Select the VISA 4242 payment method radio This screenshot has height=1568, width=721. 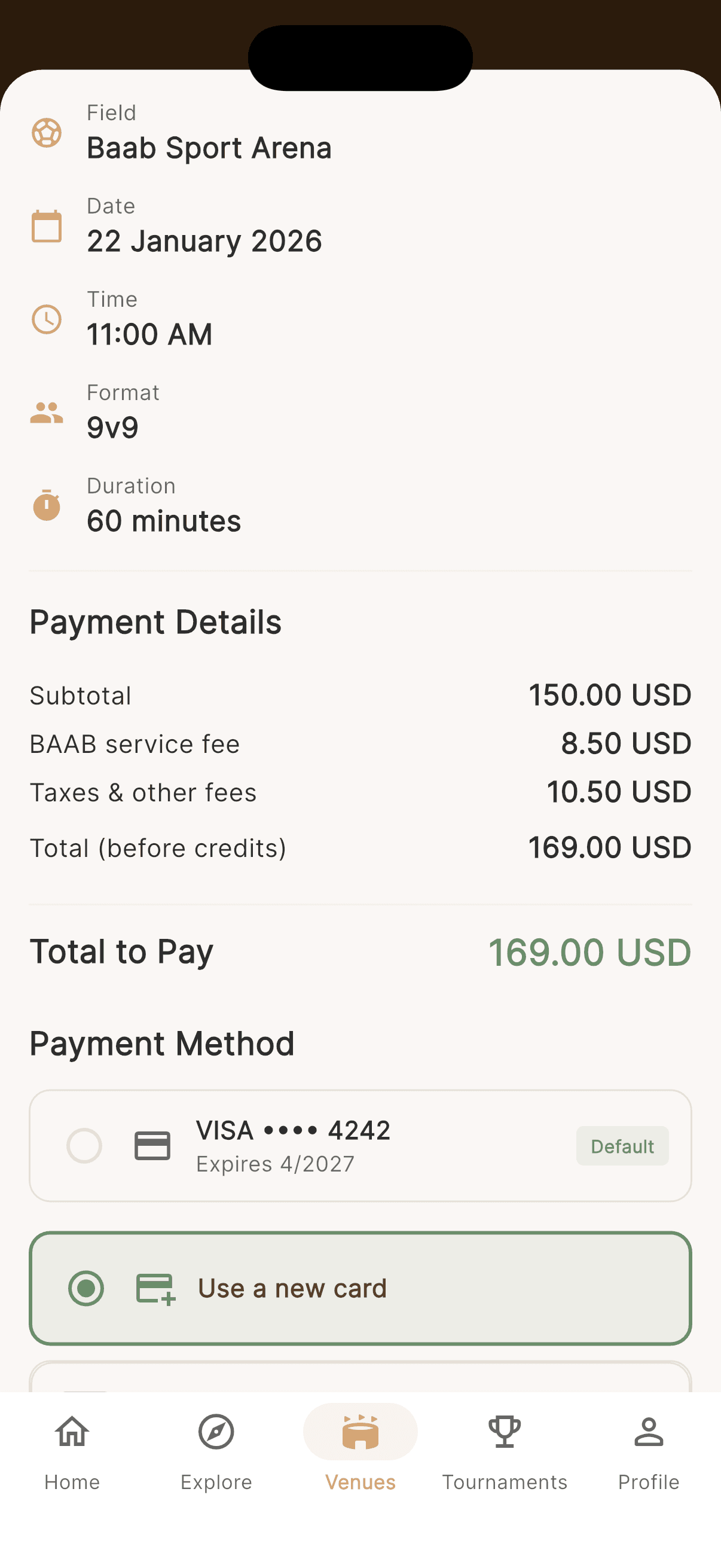point(84,1145)
